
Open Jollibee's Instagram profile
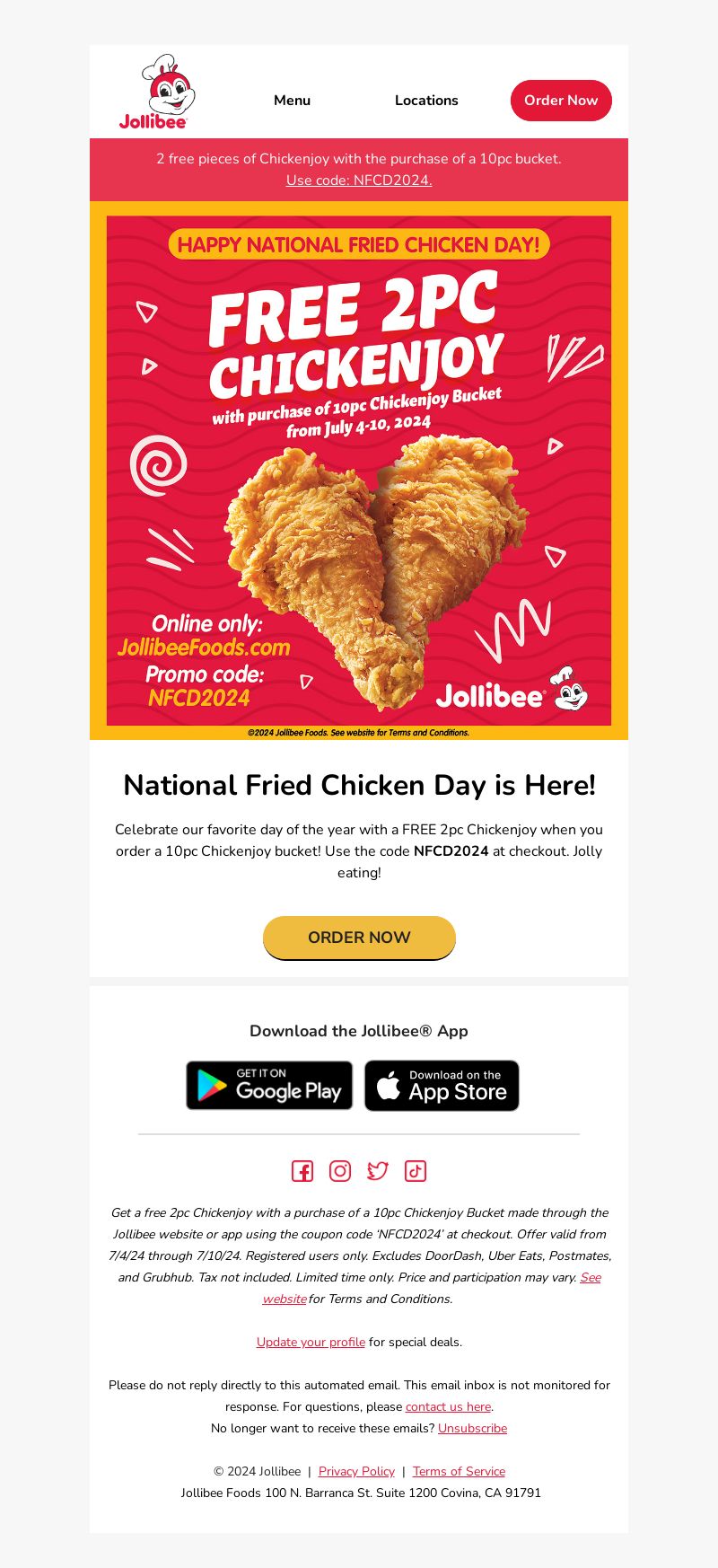pyautogui.click(x=340, y=1171)
